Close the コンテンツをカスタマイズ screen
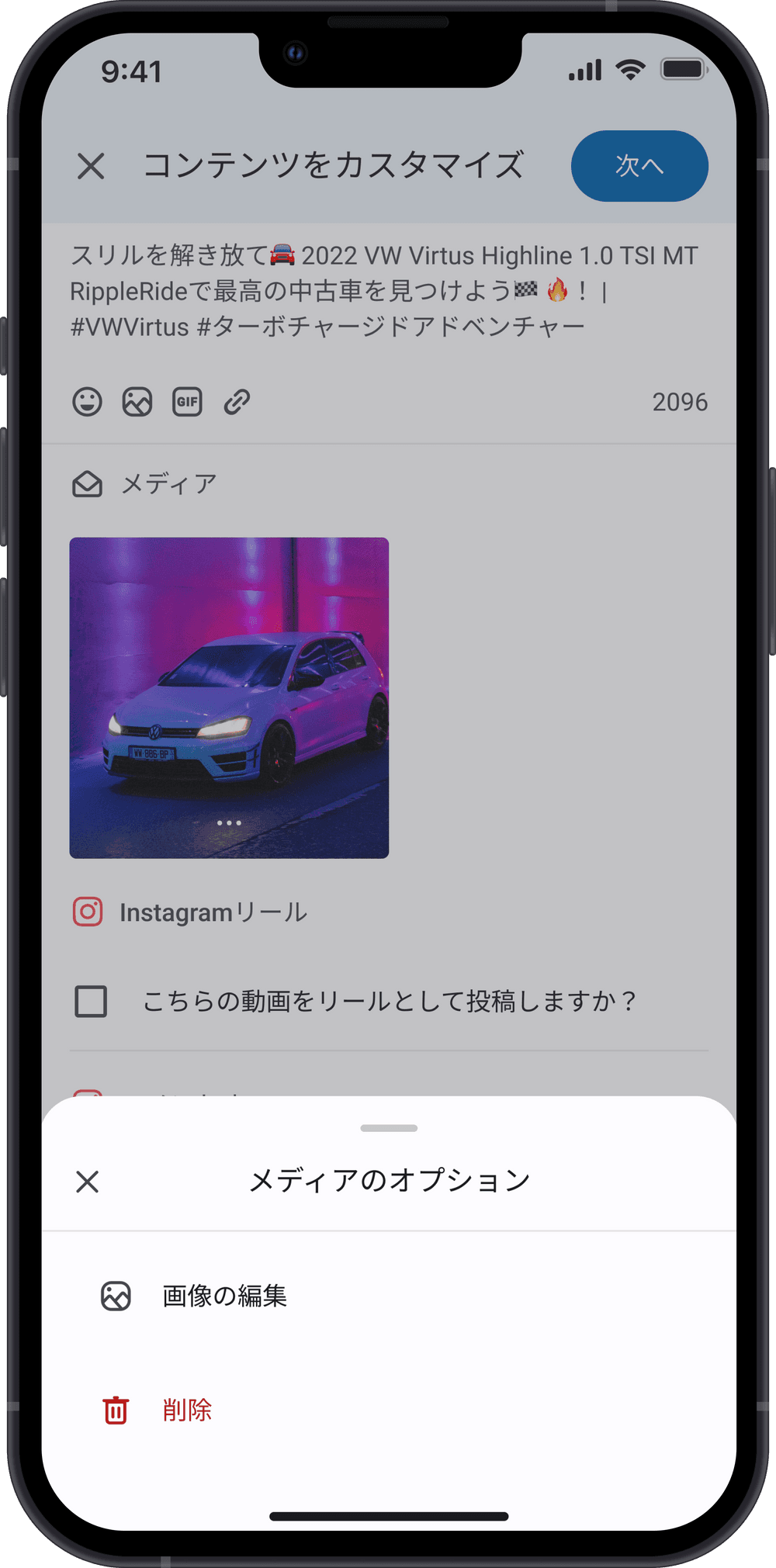The image size is (776, 1568). [x=91, y=166]
